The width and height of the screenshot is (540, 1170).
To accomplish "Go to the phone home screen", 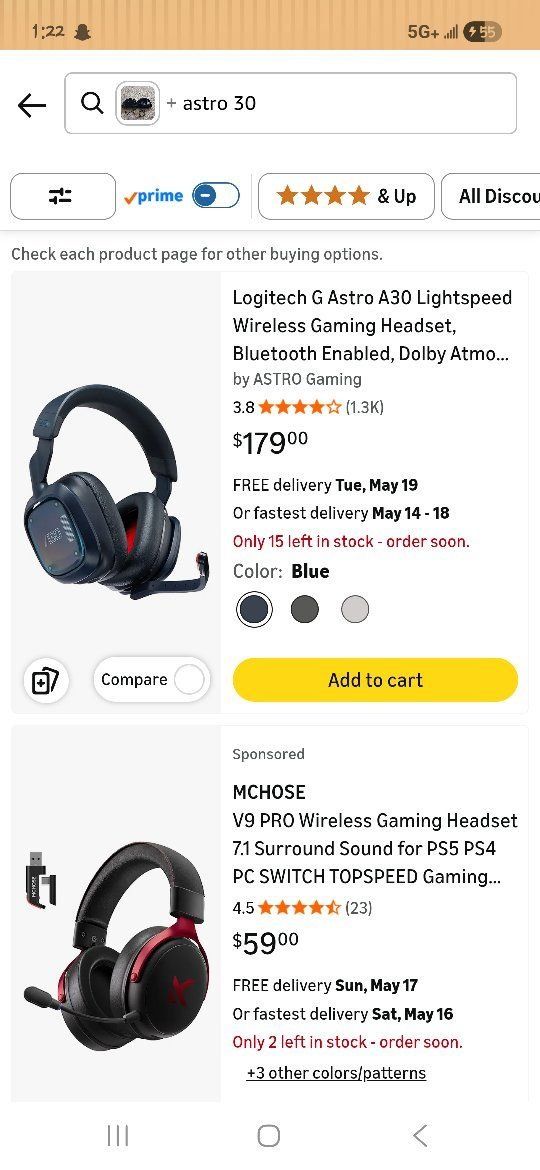I will pyautogui.click(x=269, y=1136).
